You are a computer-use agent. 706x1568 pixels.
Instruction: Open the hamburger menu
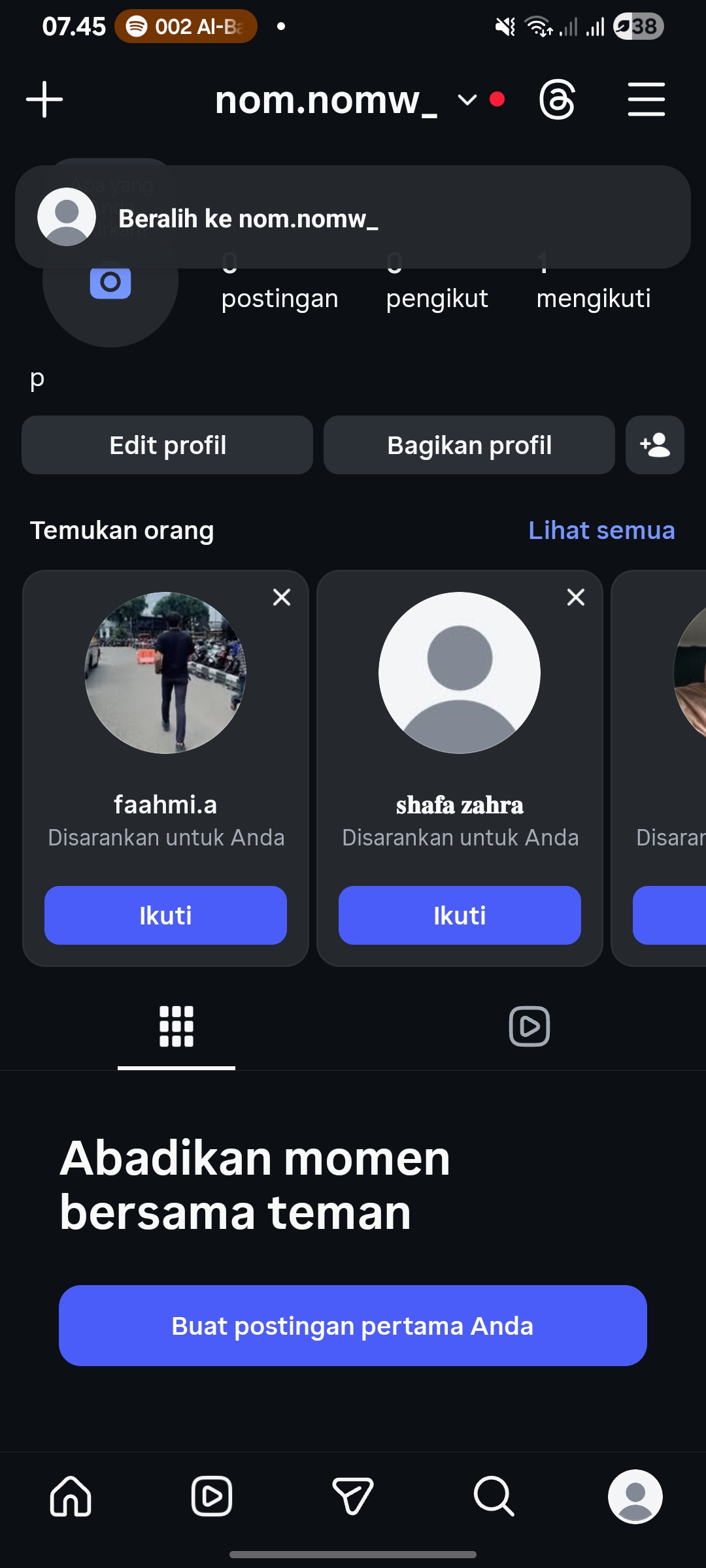pos(646,100)
